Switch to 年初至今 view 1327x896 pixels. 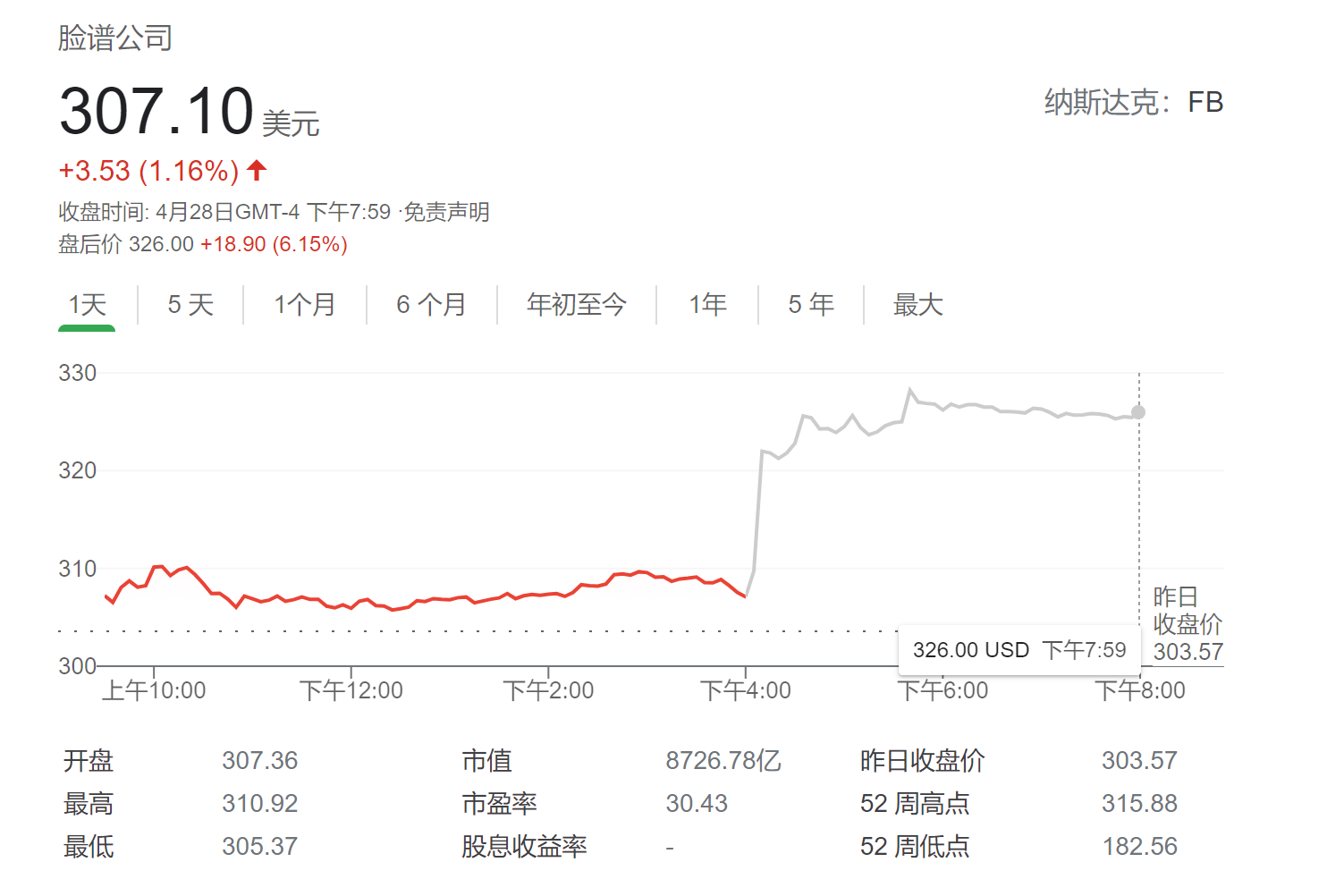pos(577,305)
